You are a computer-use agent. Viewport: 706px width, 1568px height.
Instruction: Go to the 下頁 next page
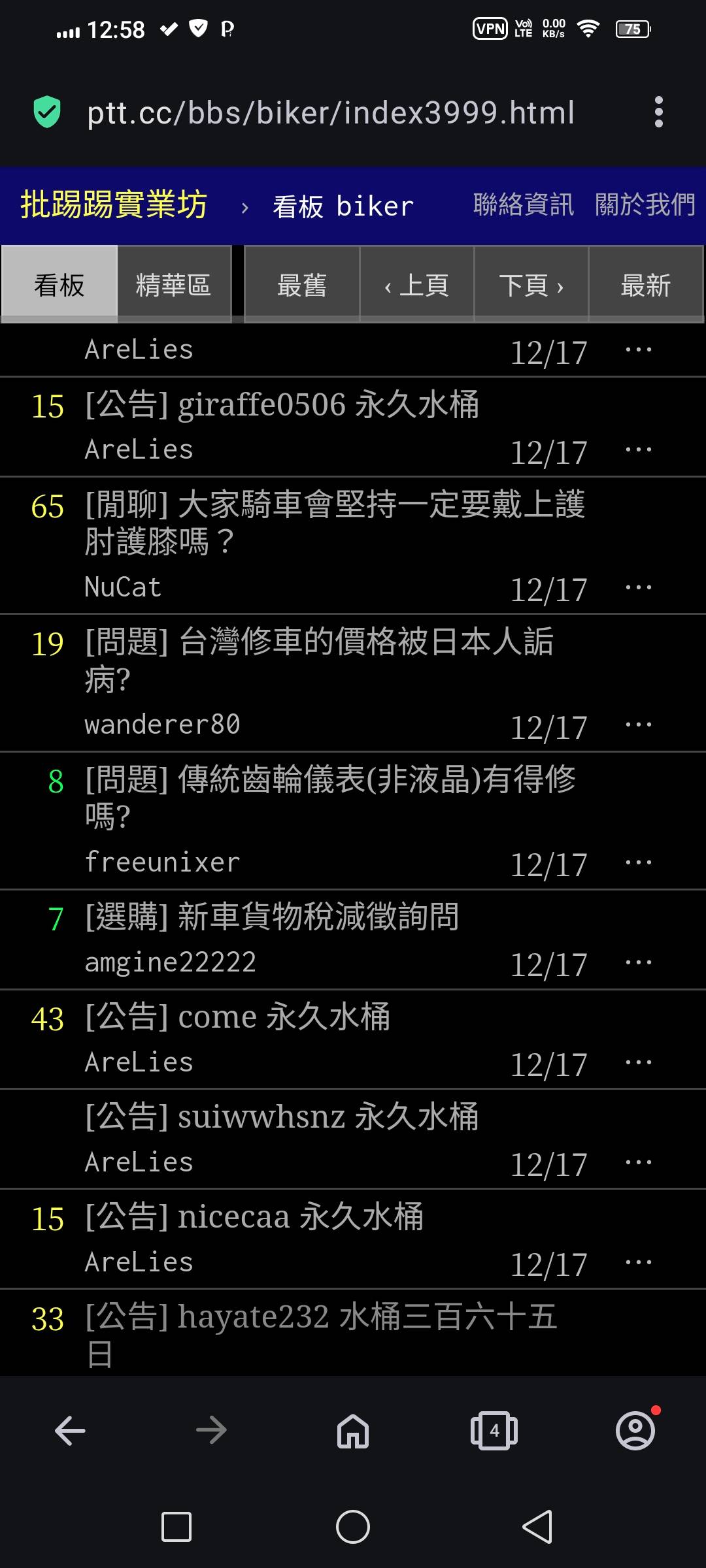point(531,286)
